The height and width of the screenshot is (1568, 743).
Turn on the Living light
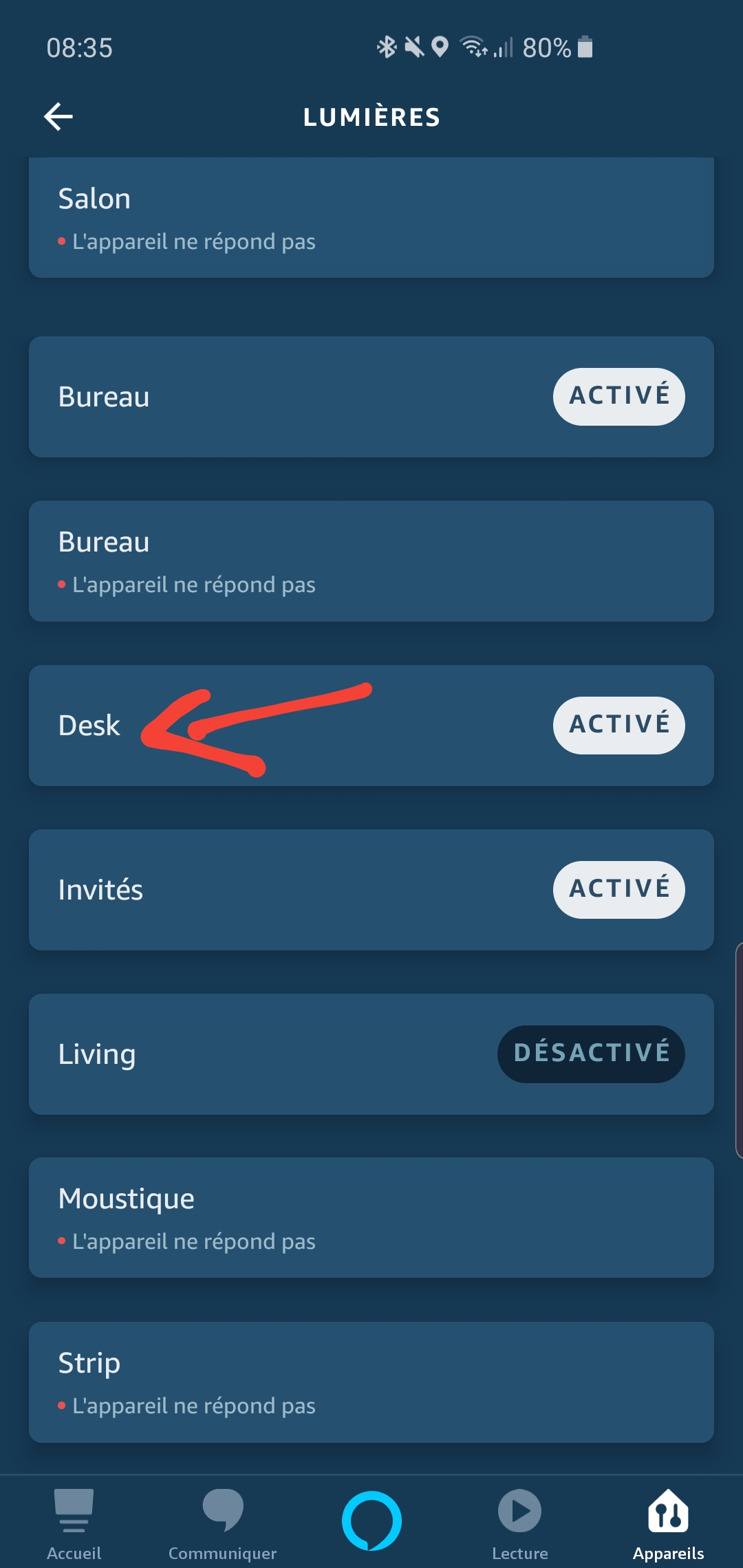pos(591,1054)
